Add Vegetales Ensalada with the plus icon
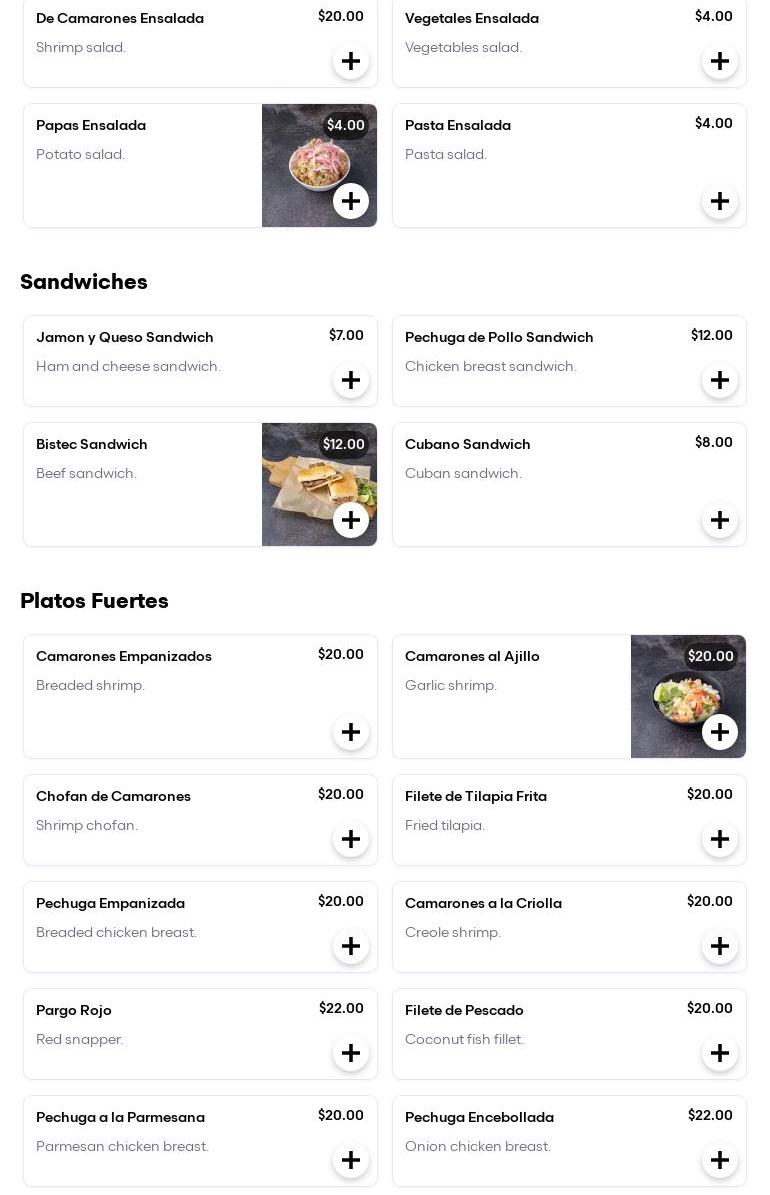 click(x=720, y=61)
